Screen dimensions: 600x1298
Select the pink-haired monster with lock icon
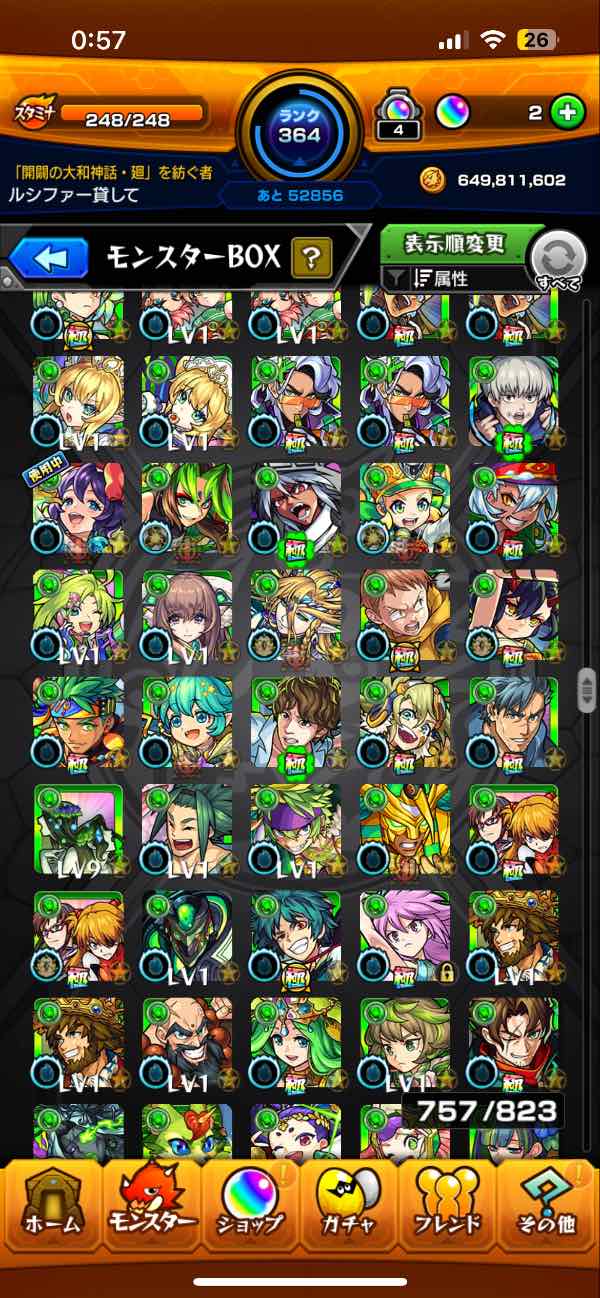point(404,937)
